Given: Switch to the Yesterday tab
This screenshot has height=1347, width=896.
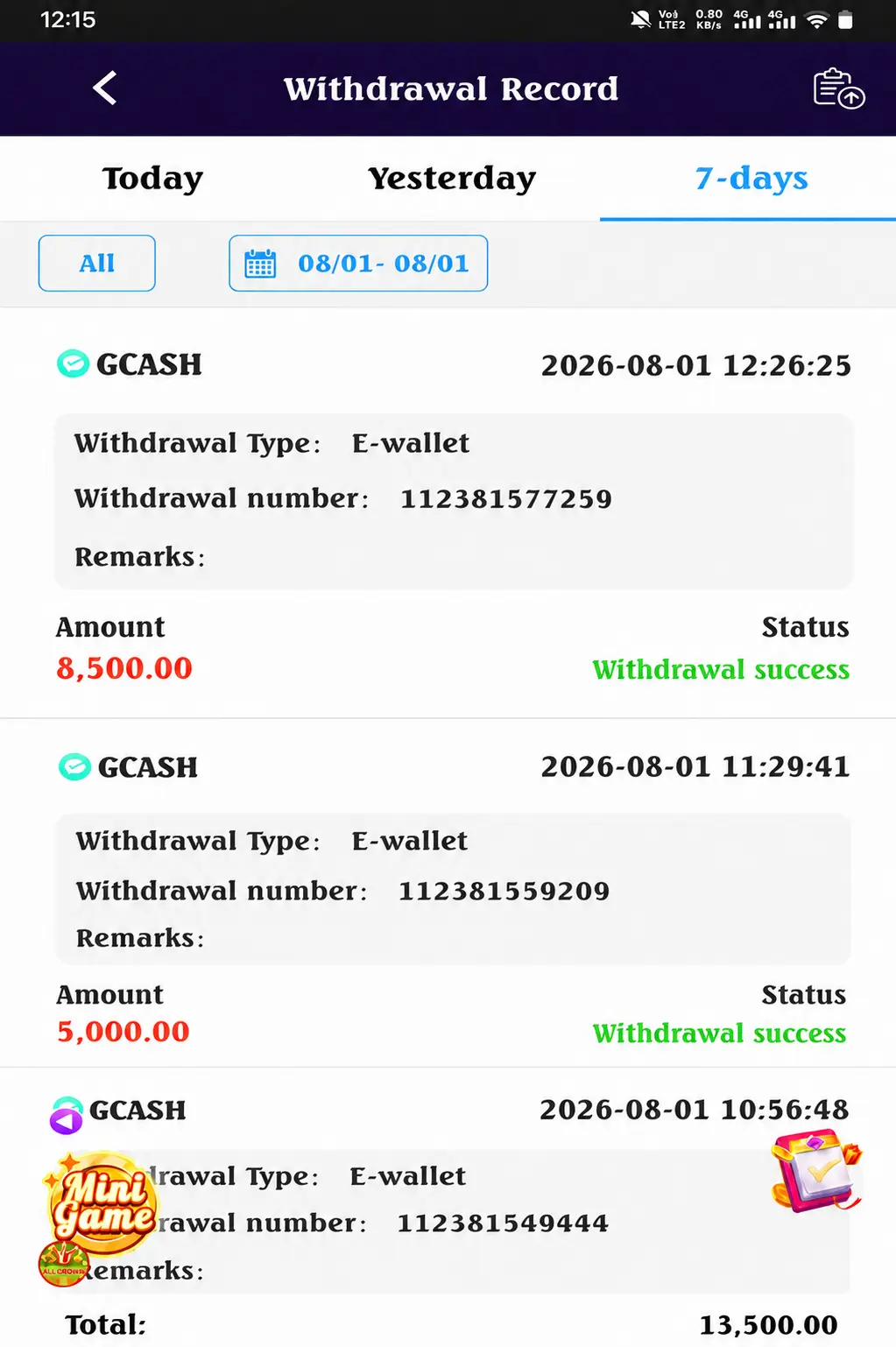Looking at the screenshot, I should pos(451,178).
